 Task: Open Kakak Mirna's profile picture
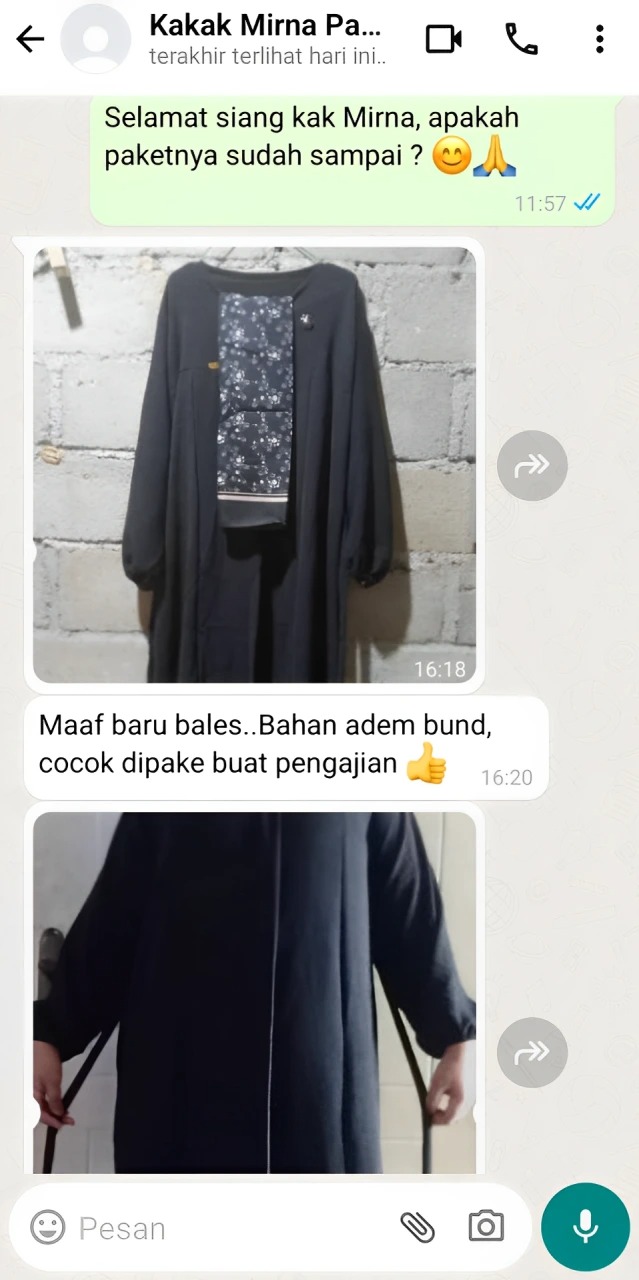95,40
